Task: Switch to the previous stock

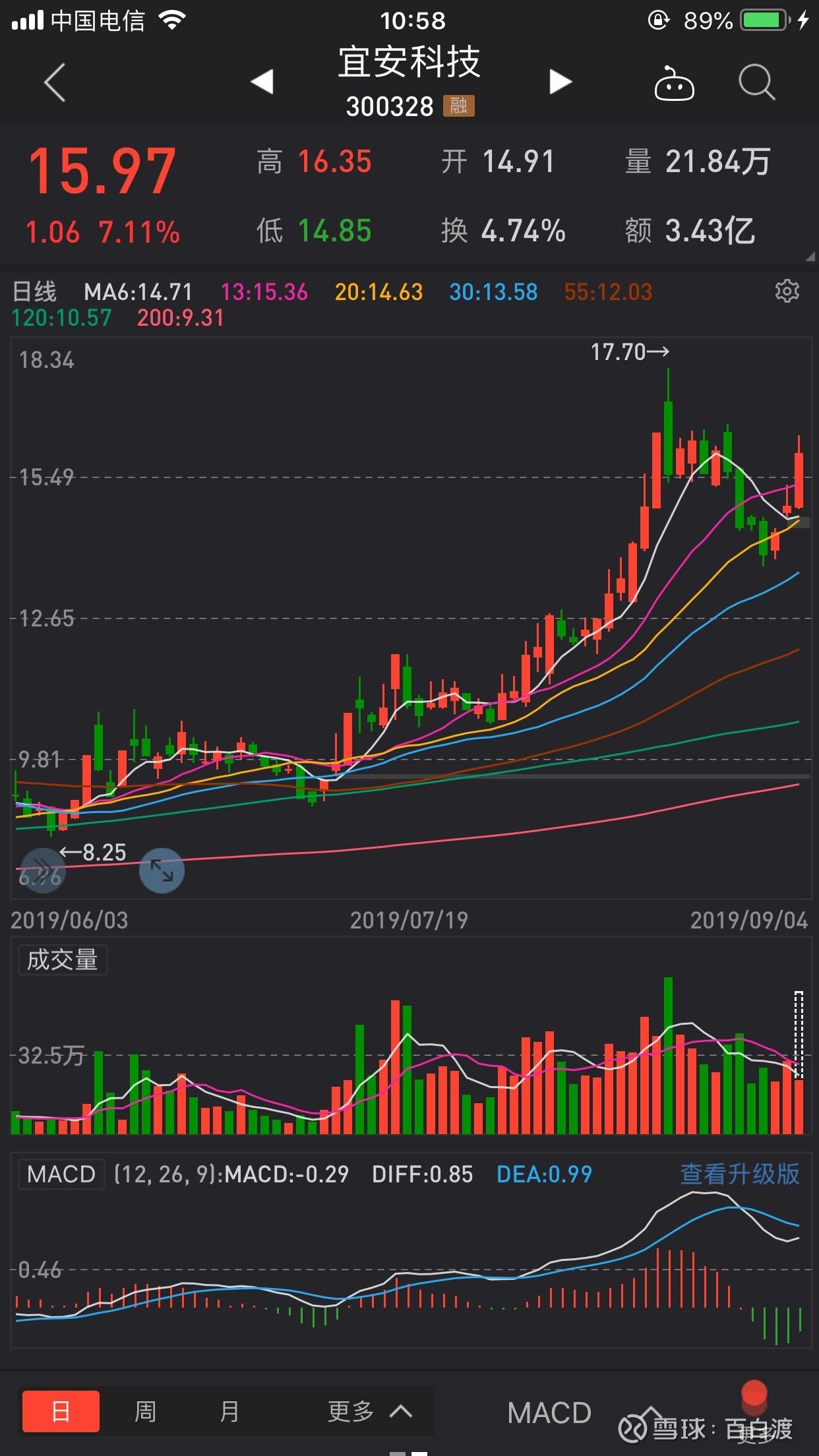Action: coord(262,82)
